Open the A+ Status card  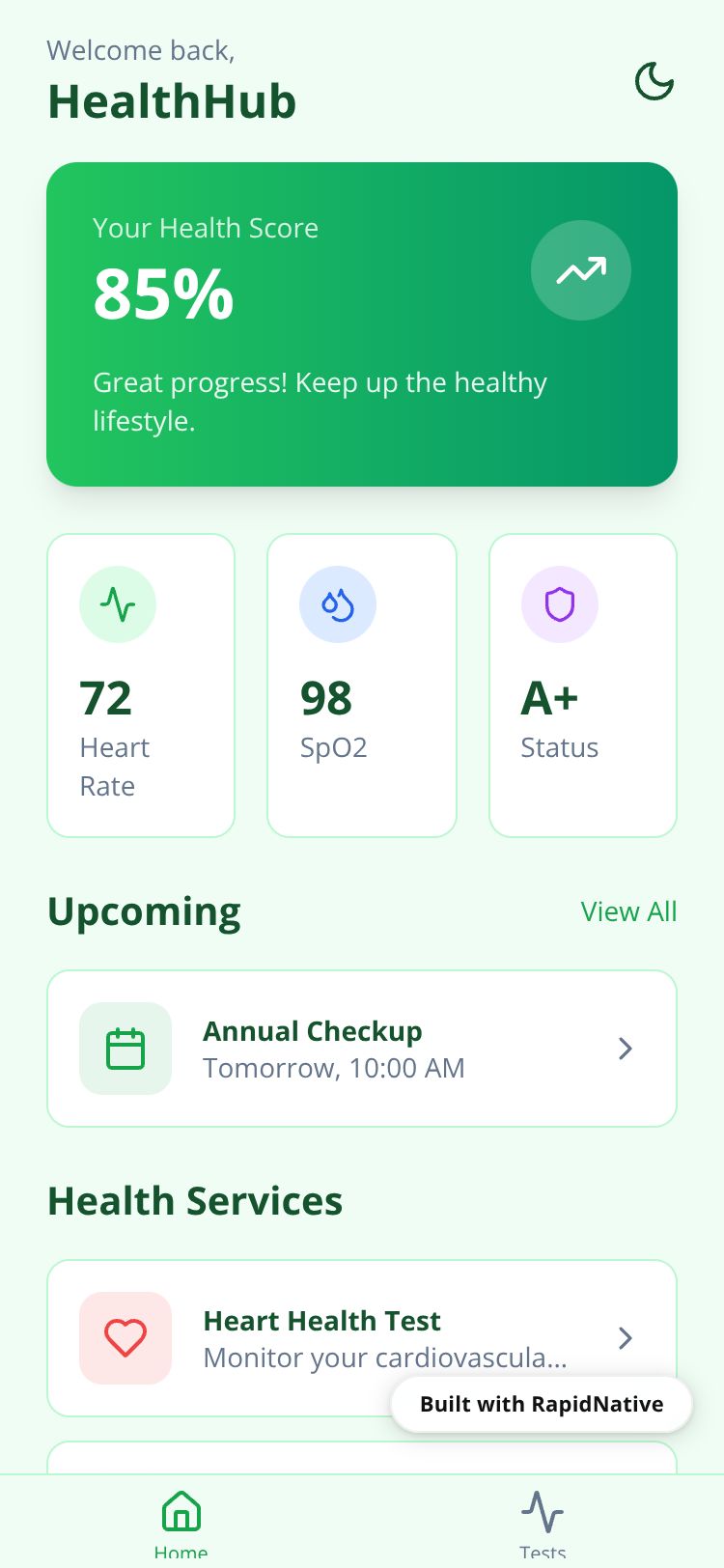[x=583, y=685]
